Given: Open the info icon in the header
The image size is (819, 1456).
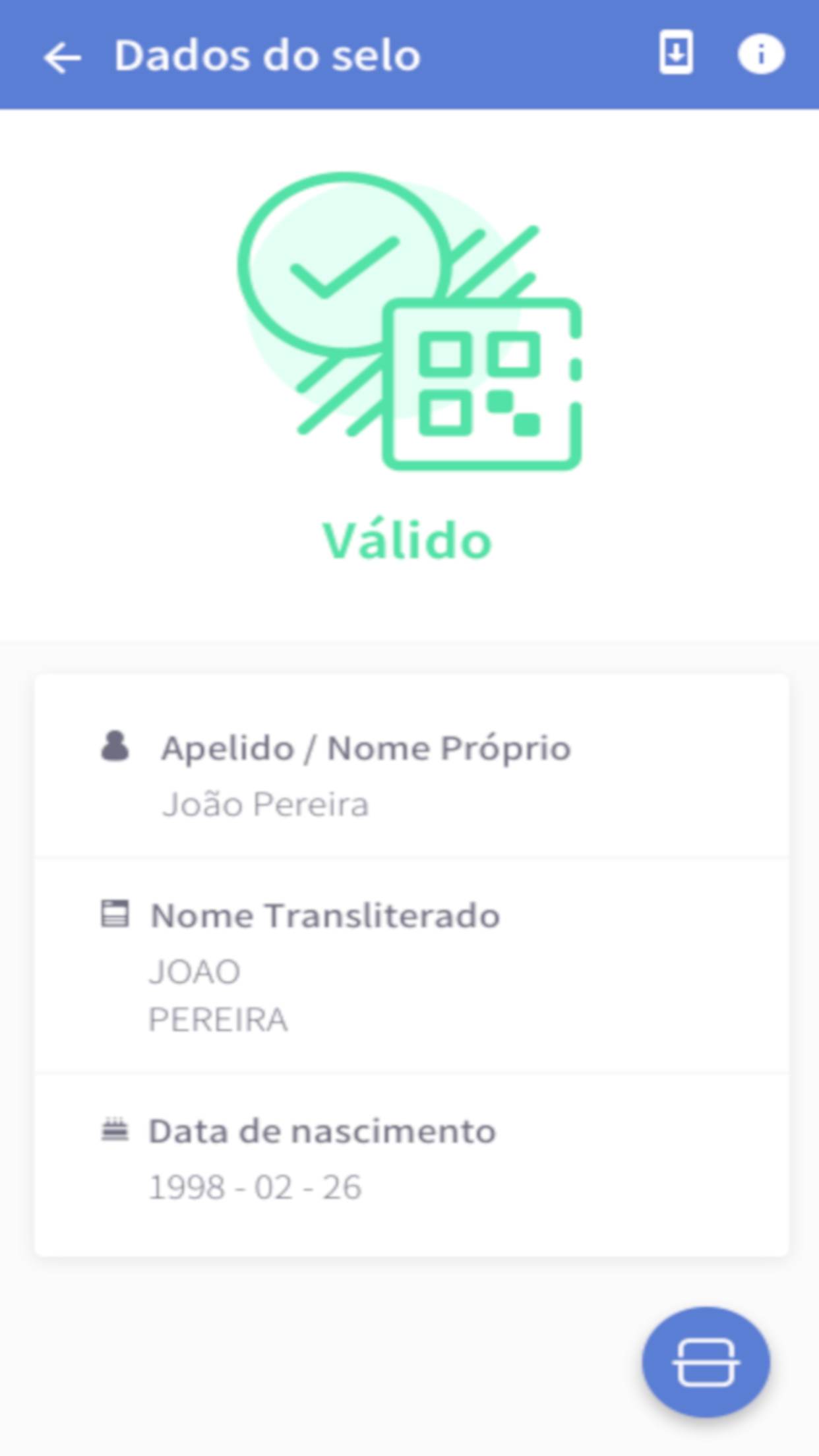Looking at the screenshot, I should pos(760,54).
